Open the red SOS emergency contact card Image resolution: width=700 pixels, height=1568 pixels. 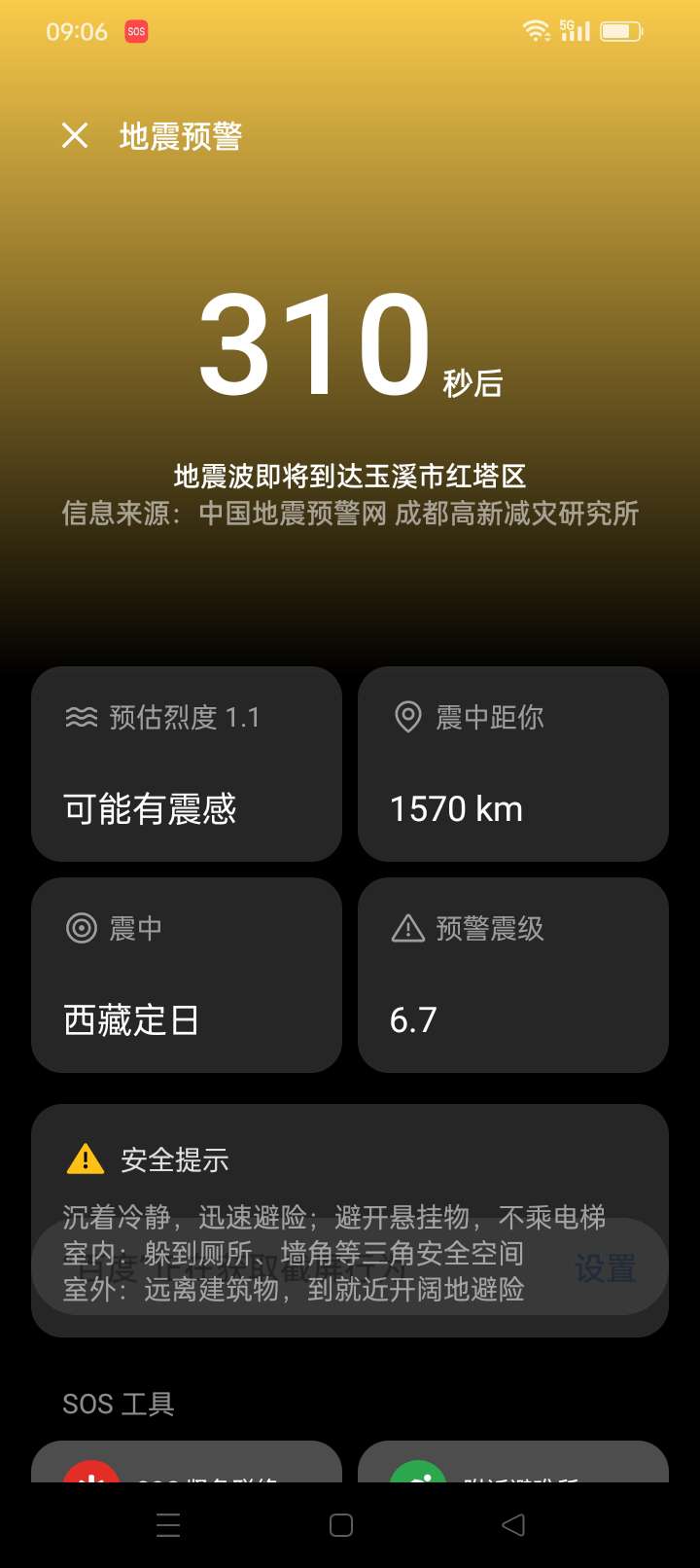(187, 1461)
